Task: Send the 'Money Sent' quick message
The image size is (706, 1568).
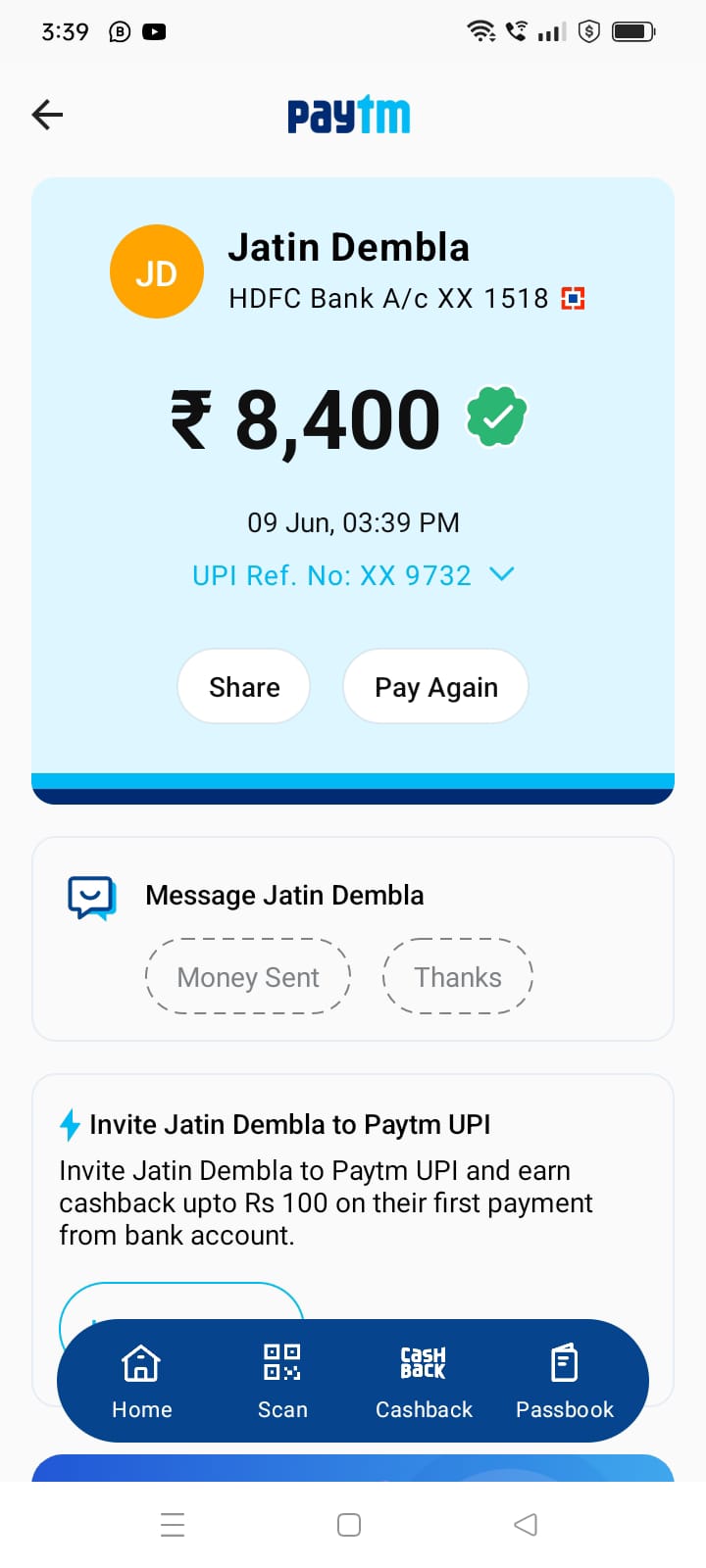Action: point(248,977)
